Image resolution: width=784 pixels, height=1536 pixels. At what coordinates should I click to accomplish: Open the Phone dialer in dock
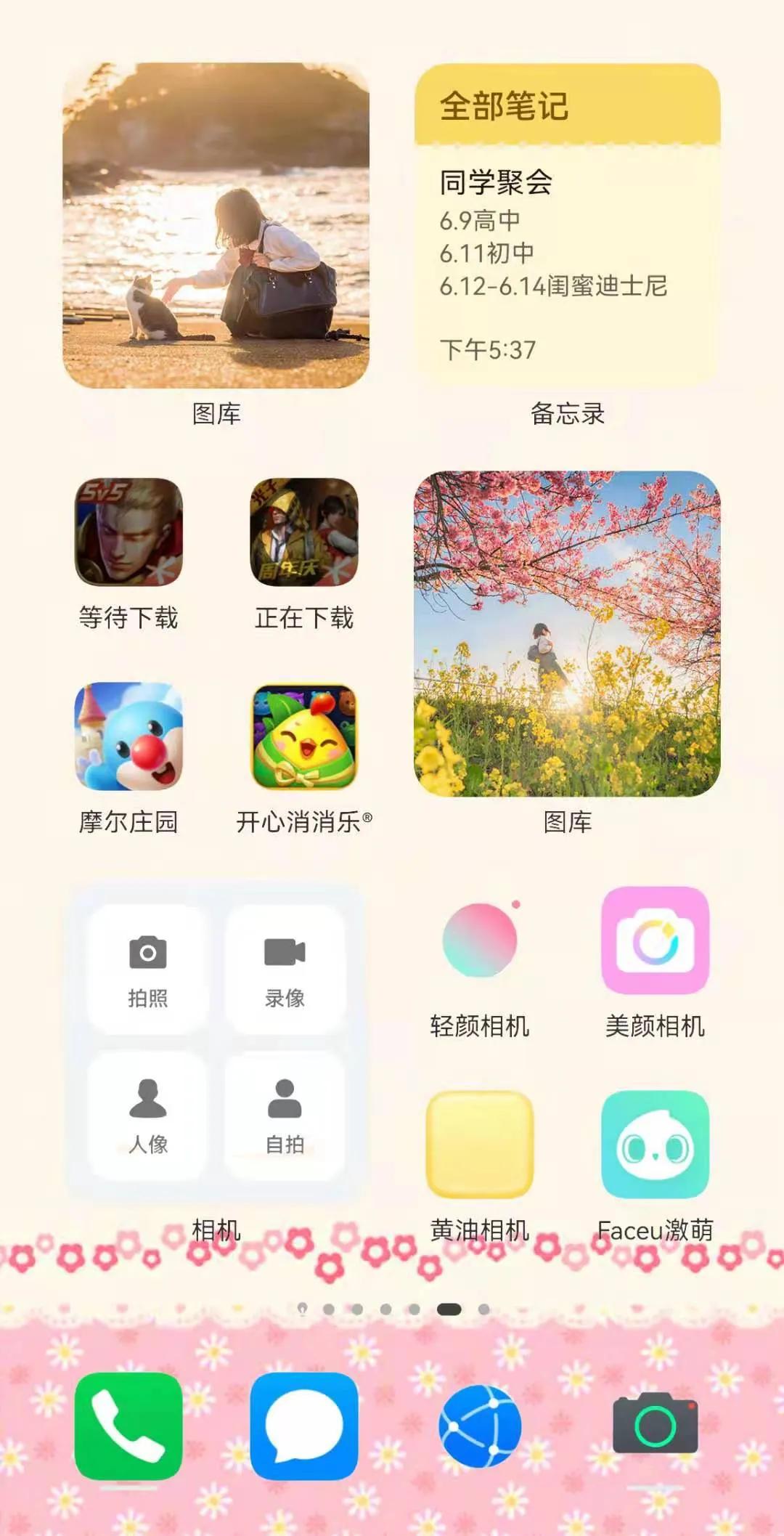(128, 1426)
